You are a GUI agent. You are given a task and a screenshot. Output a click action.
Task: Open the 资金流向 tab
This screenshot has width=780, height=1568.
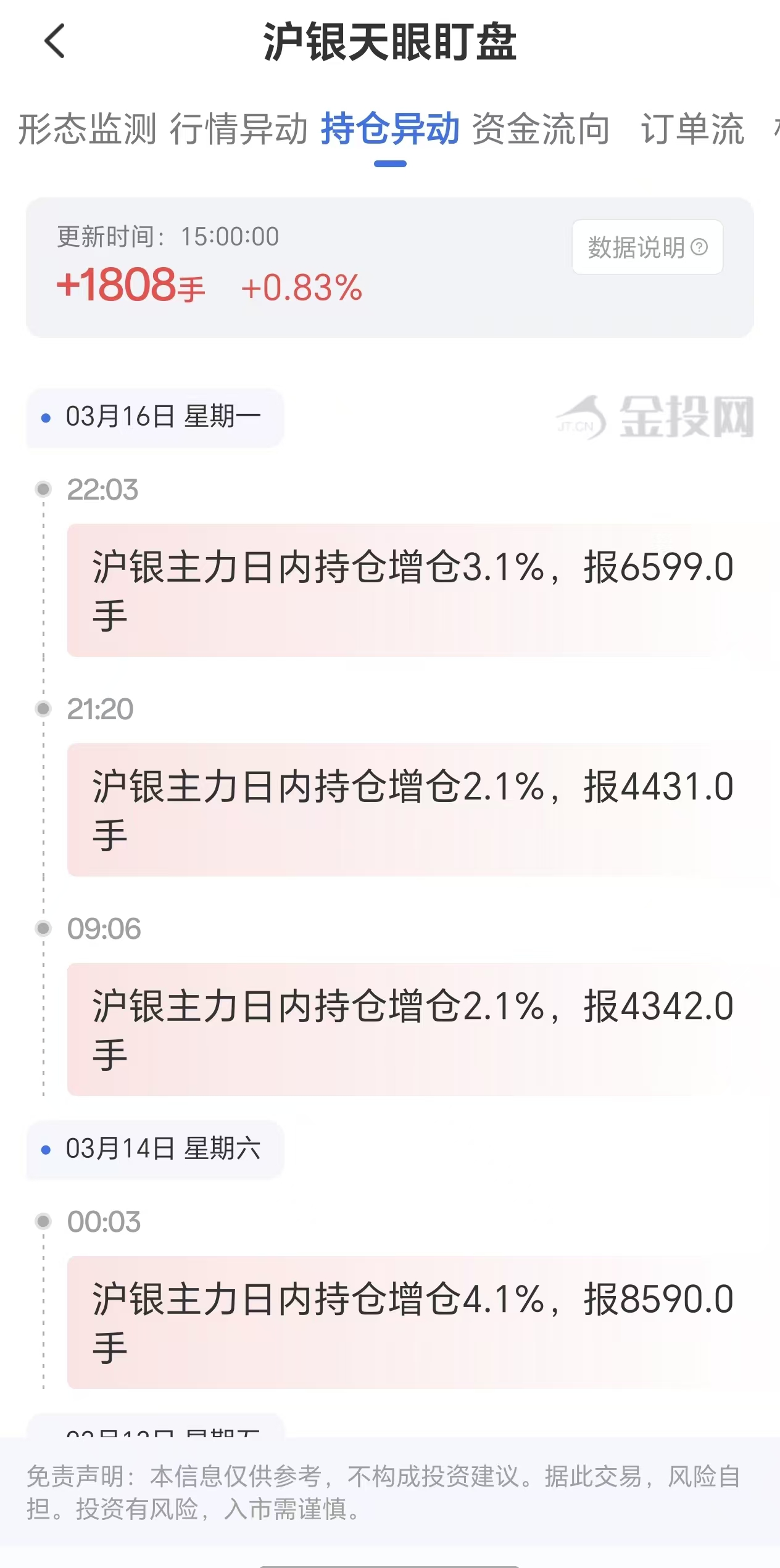(x=540, y=130)
